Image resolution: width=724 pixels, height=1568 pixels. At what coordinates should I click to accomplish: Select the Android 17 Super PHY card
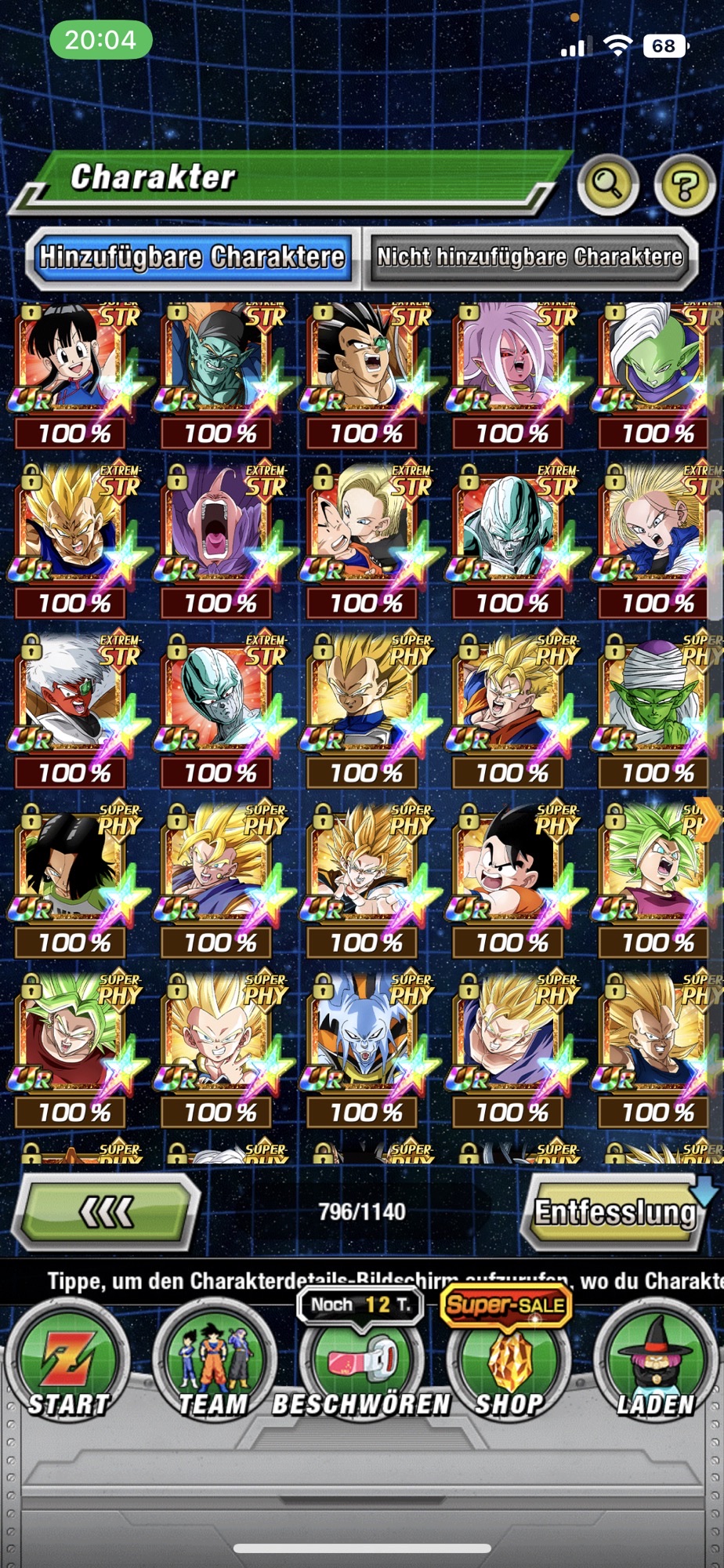pos(74,878)
